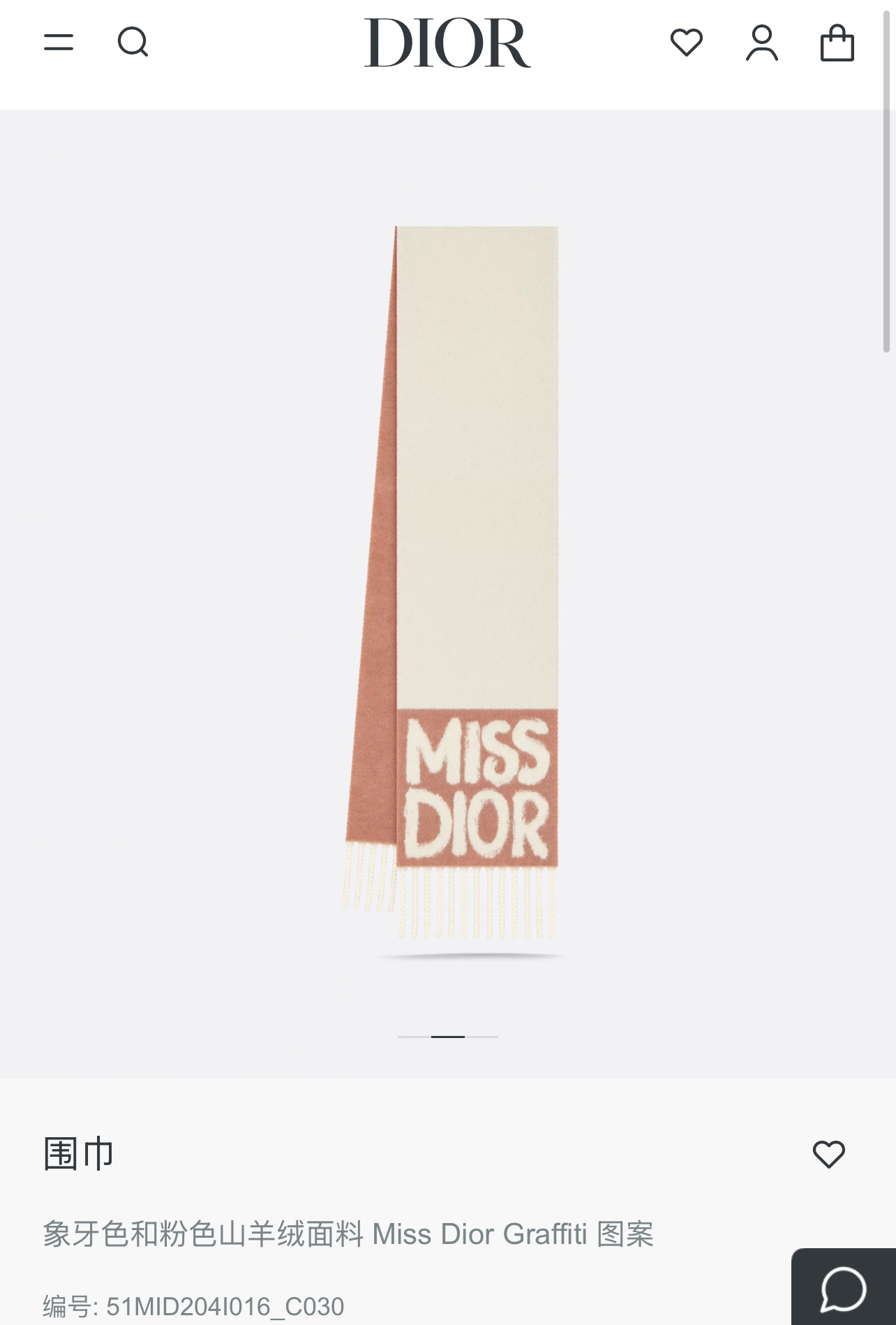Viewport: 896px width, 1325px height.
Task: Go to Dior home via logo
Action: [447, 43]
